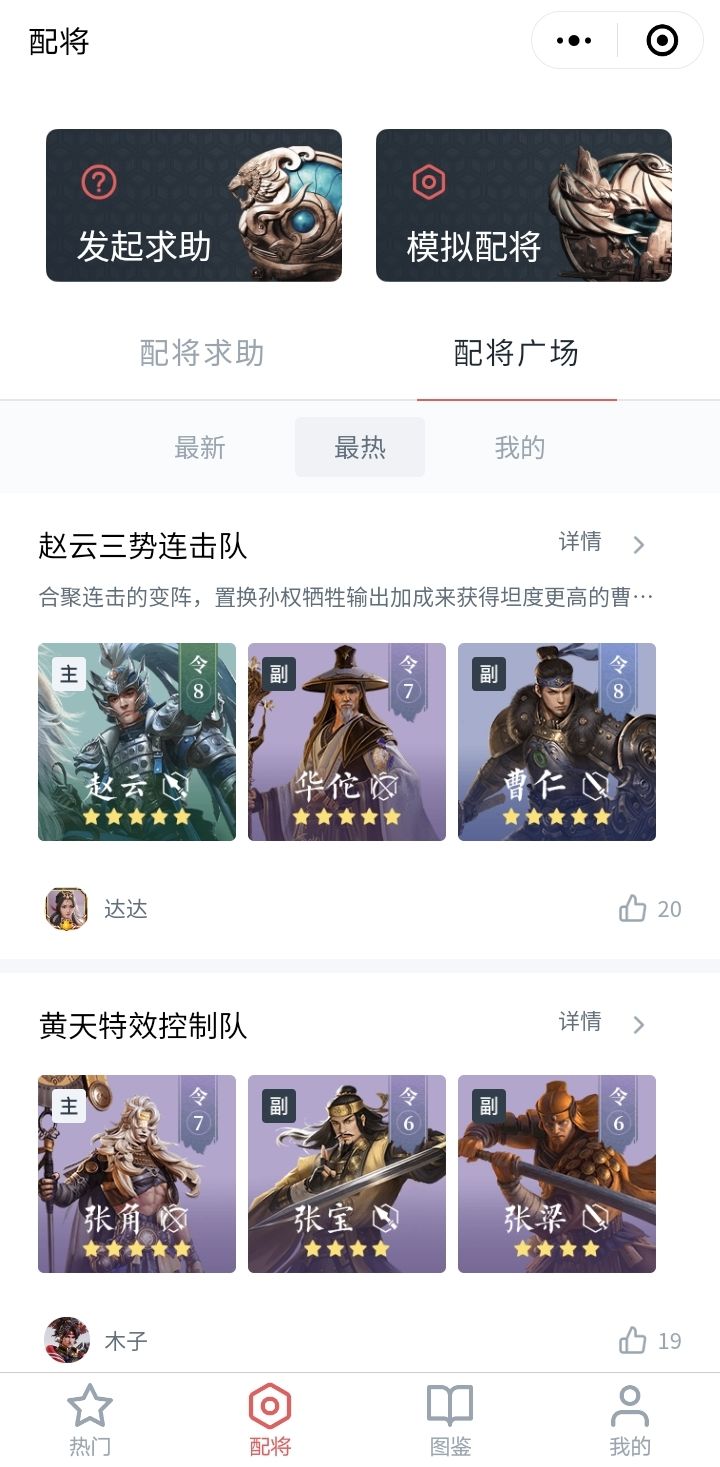Show 我的 lineups filter
This screenshot has height=1467, width=720.
(x=519, y=447)
